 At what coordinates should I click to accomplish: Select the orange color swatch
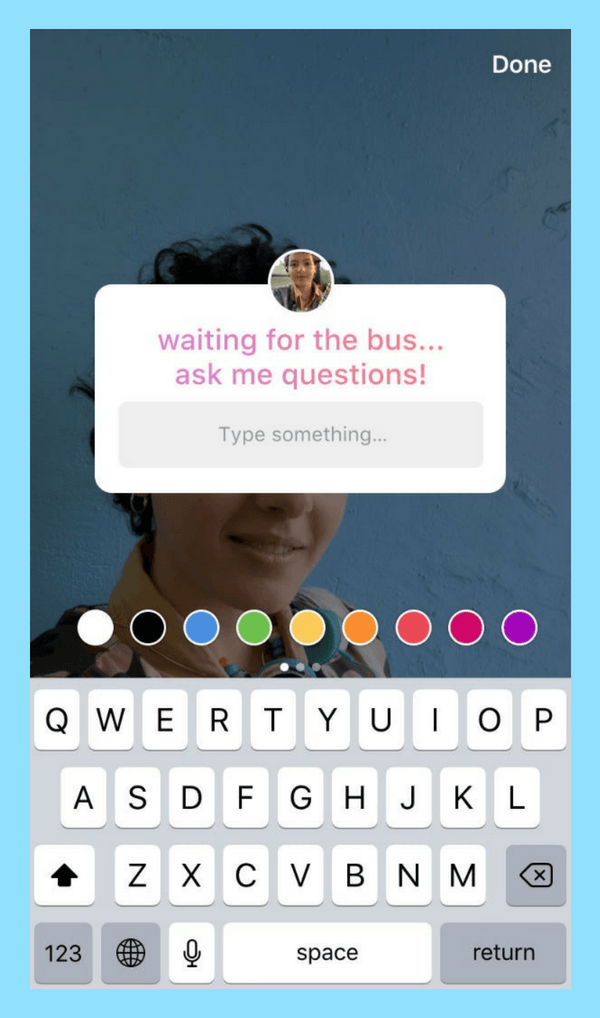(360, 628)
